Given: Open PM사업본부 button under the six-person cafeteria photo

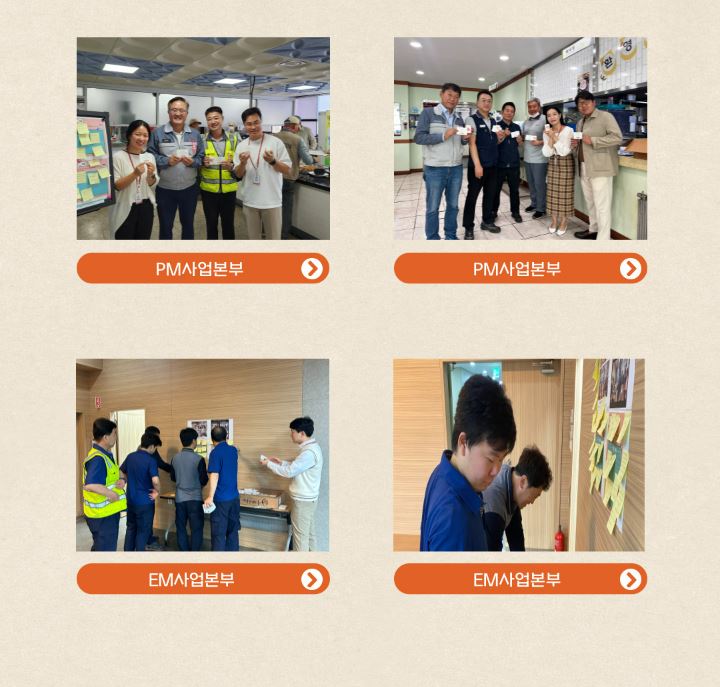Looking at the screenshot, I should (x=520, y=268).
